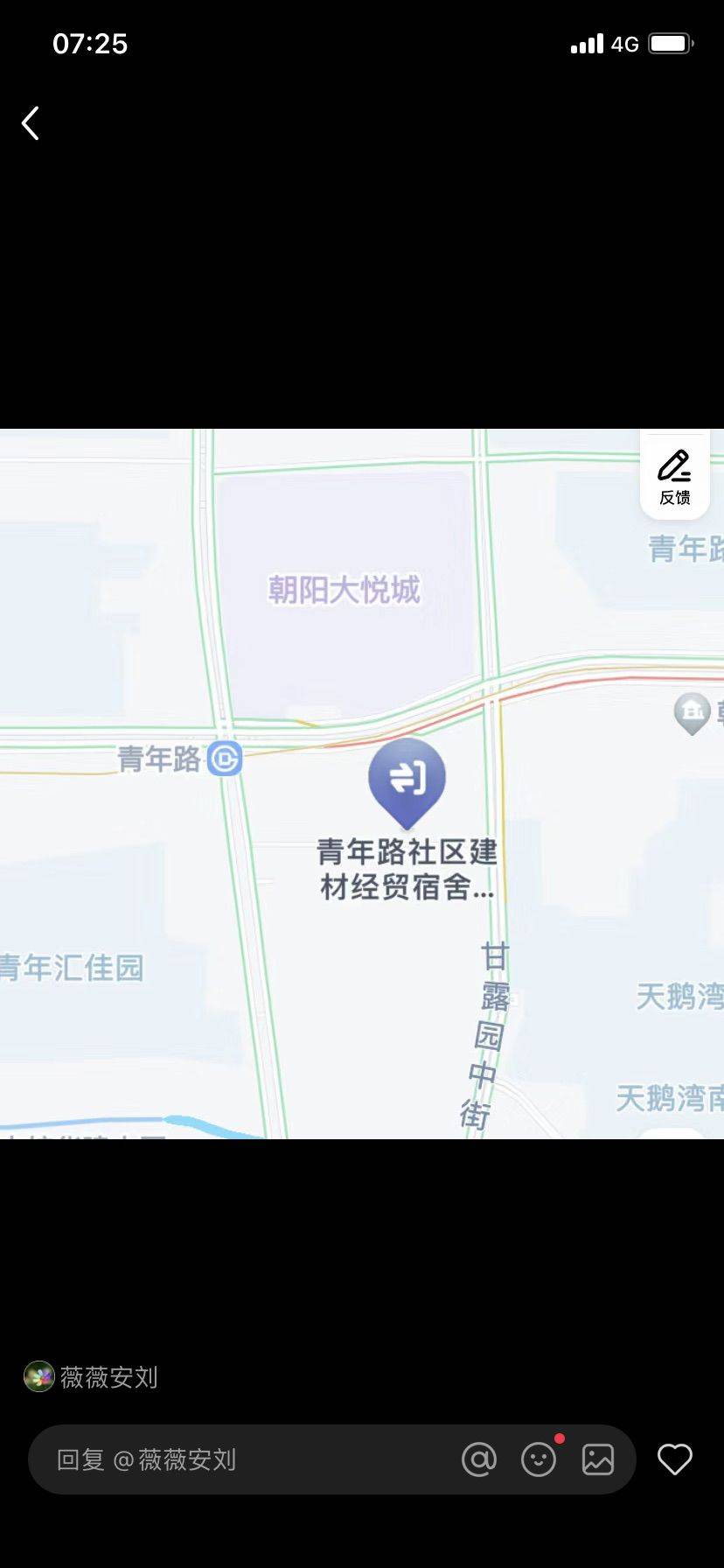Go back using the top-left arrow

coord(31,123)
